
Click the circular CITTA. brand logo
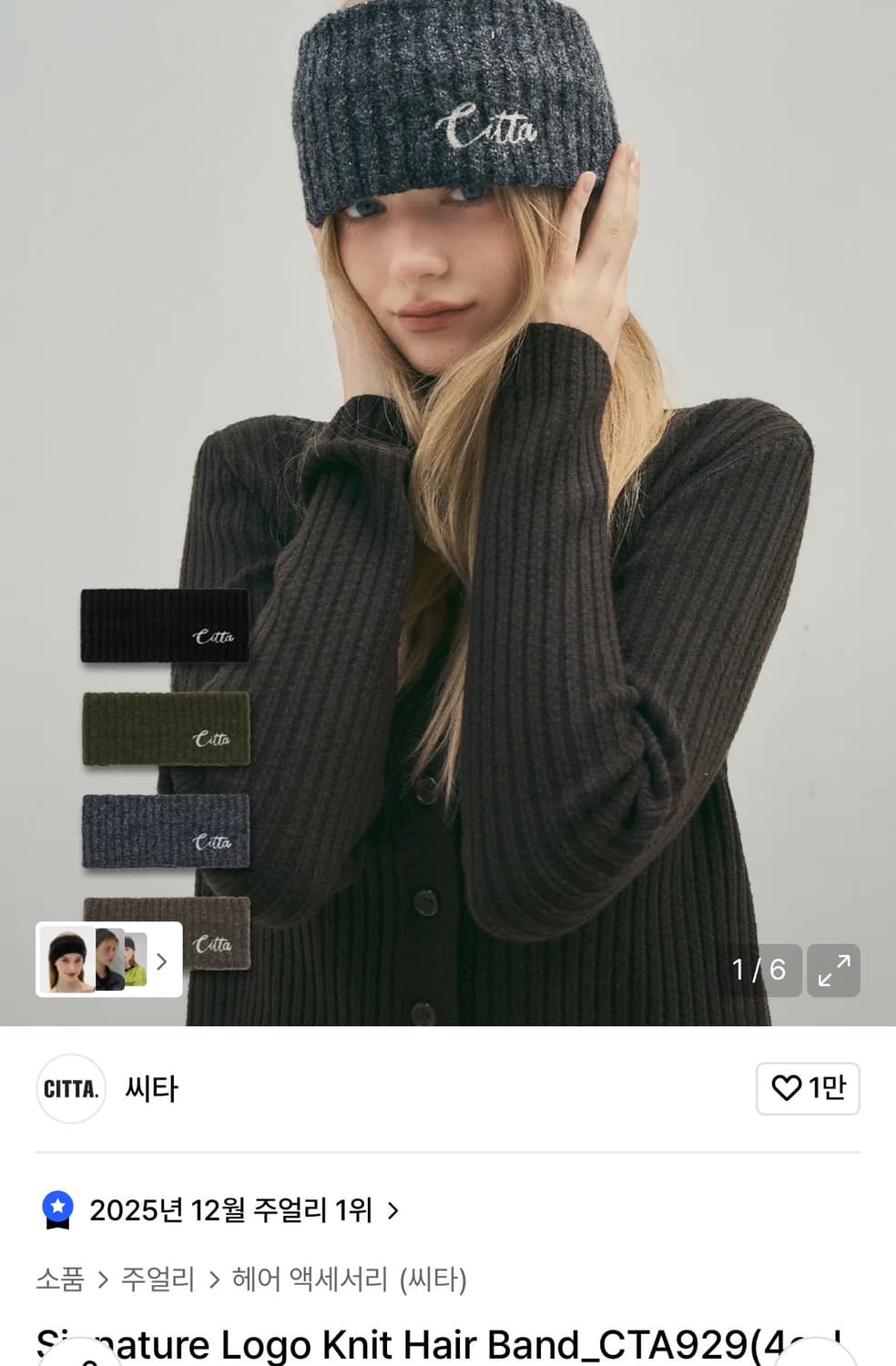tap(71, 1089)
